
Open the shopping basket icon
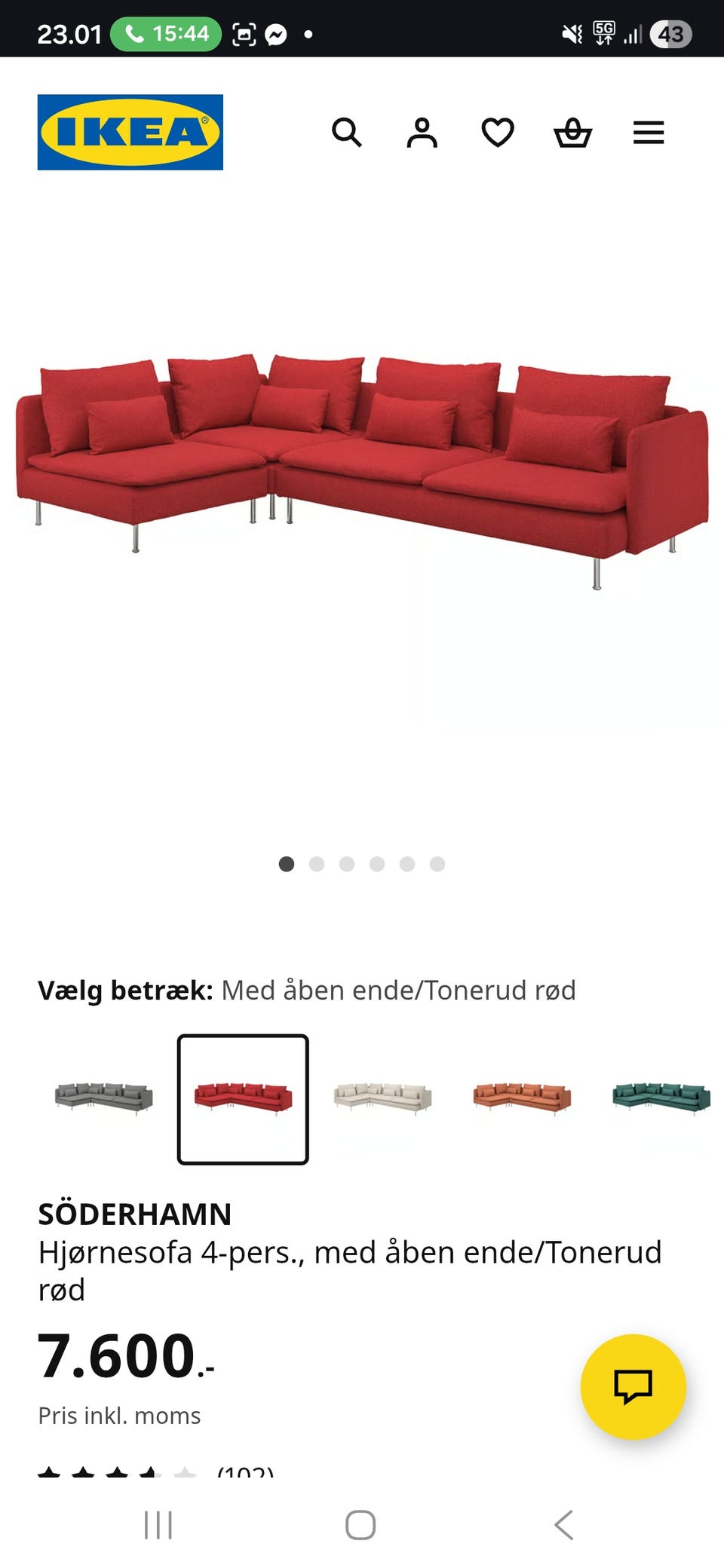(x=573, y=133)
